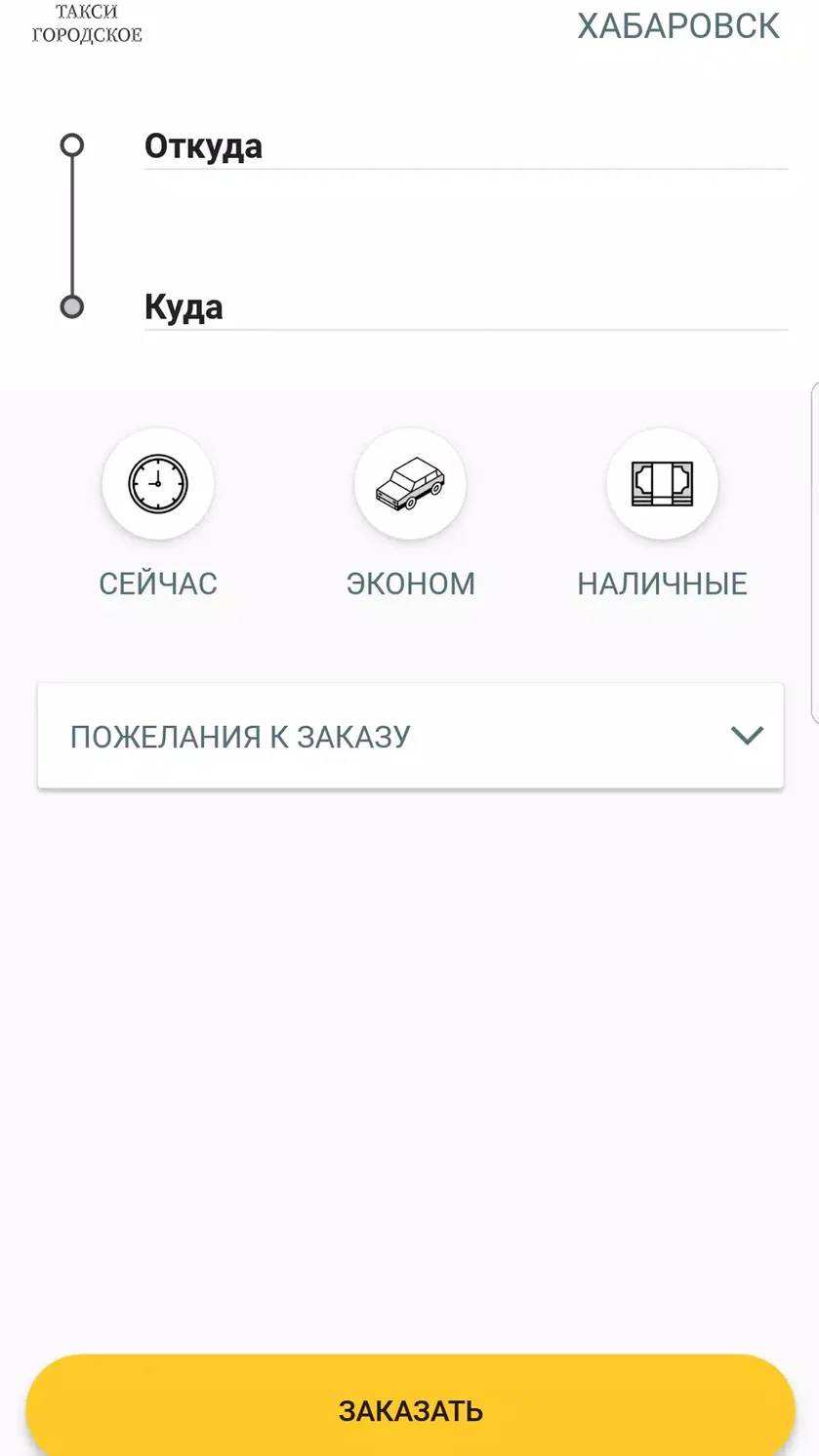Expand ПОЖЕЛАНИЯ К ЗАКАЗУ options
This screenshot has height=1456, width=819.
[x=410, y=736]
